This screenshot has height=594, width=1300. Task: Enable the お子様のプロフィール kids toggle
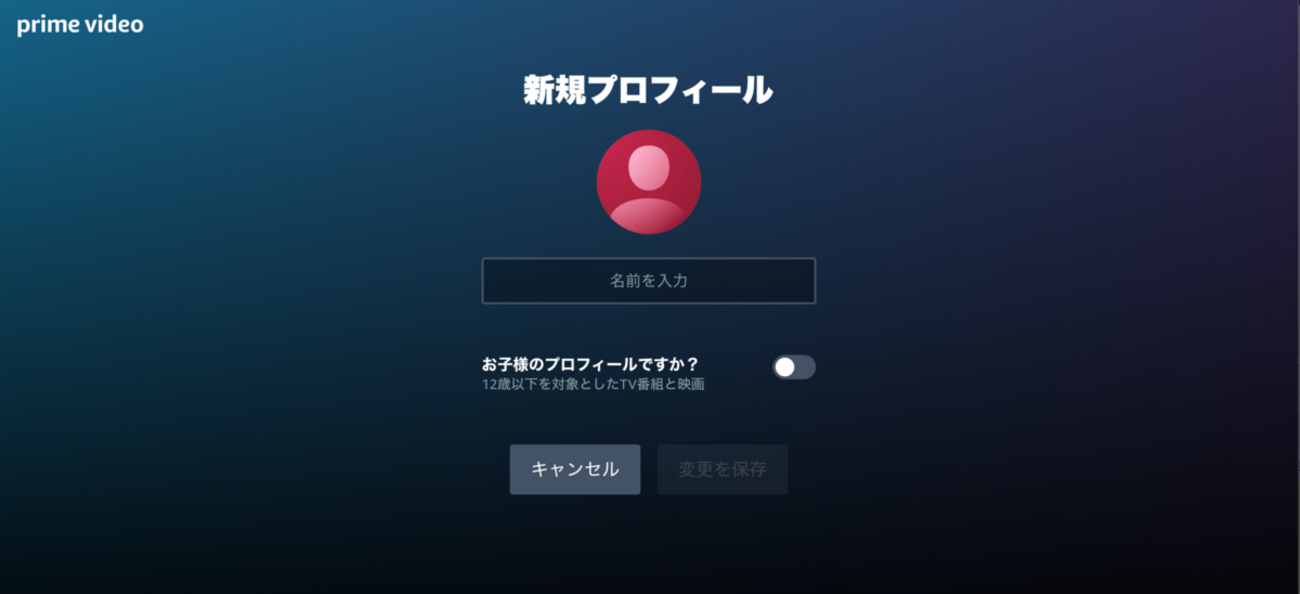coord(793,367)
